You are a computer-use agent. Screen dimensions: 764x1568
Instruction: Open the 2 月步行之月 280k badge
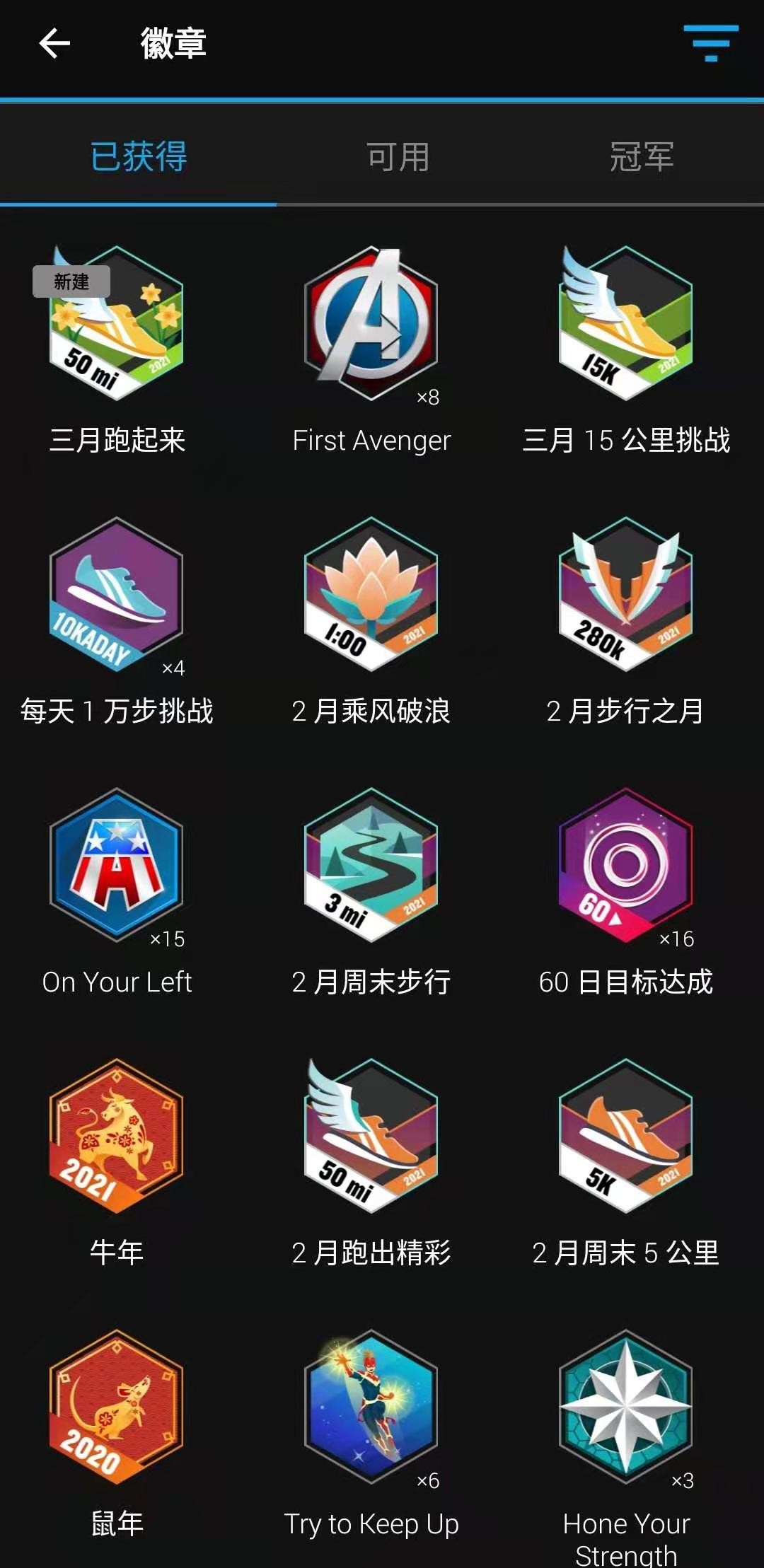pos(624,598)
